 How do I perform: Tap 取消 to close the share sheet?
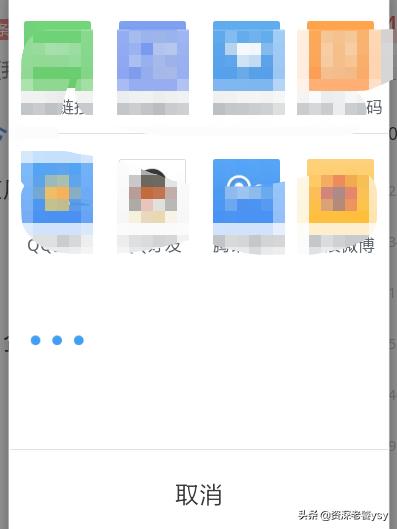point(199,494)
